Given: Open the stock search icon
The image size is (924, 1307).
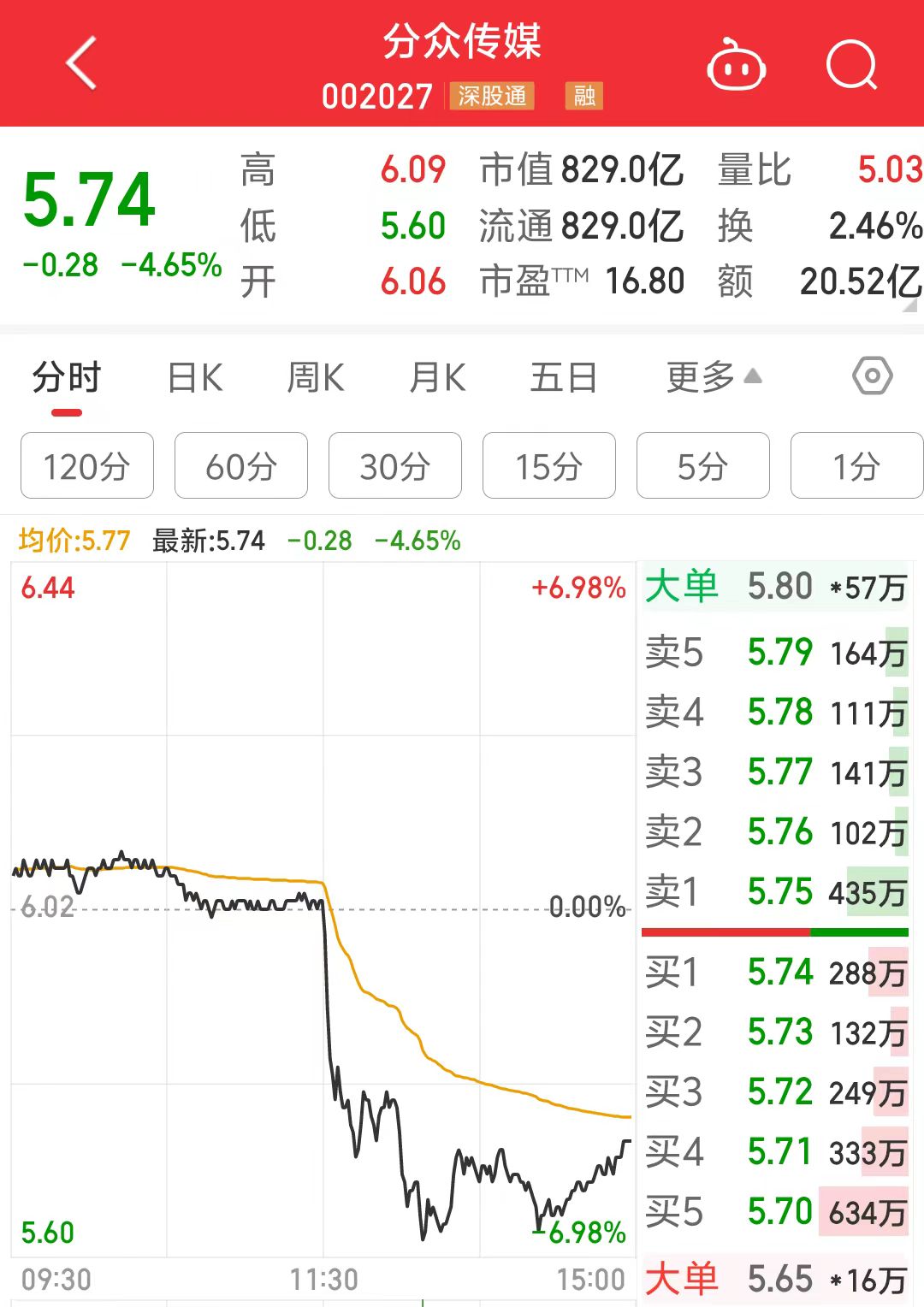Looking at the screenshot, I should [850, 64].
